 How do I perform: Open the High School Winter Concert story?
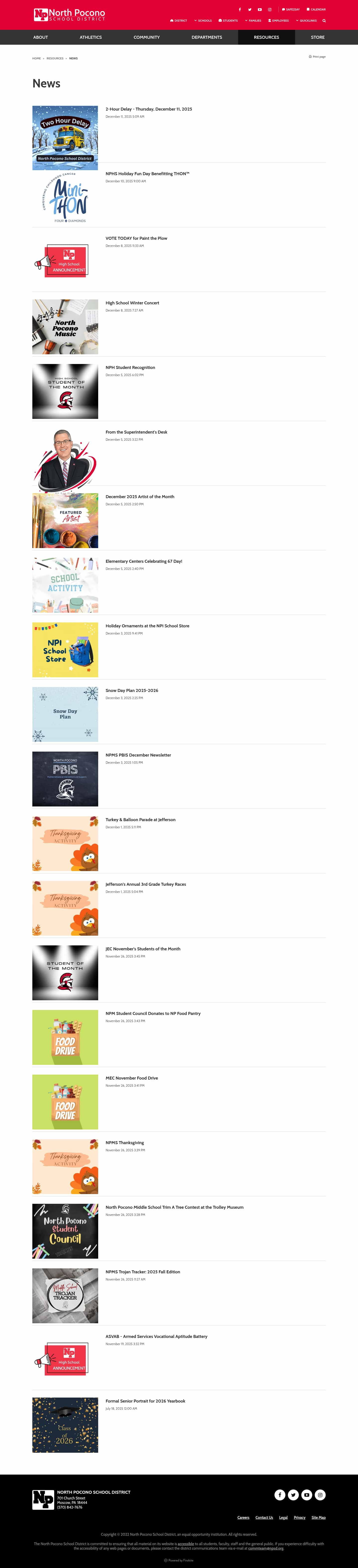pos(132,303)
